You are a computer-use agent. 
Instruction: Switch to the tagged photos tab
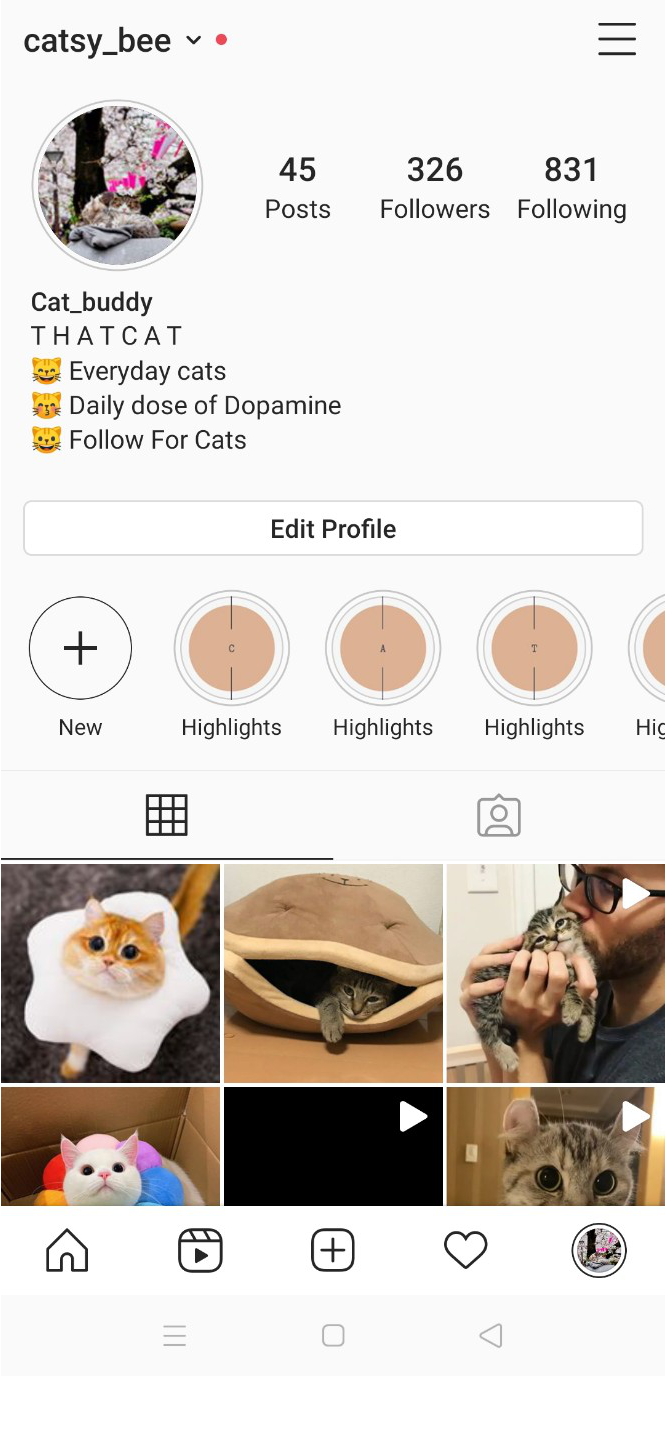(498, 816)
